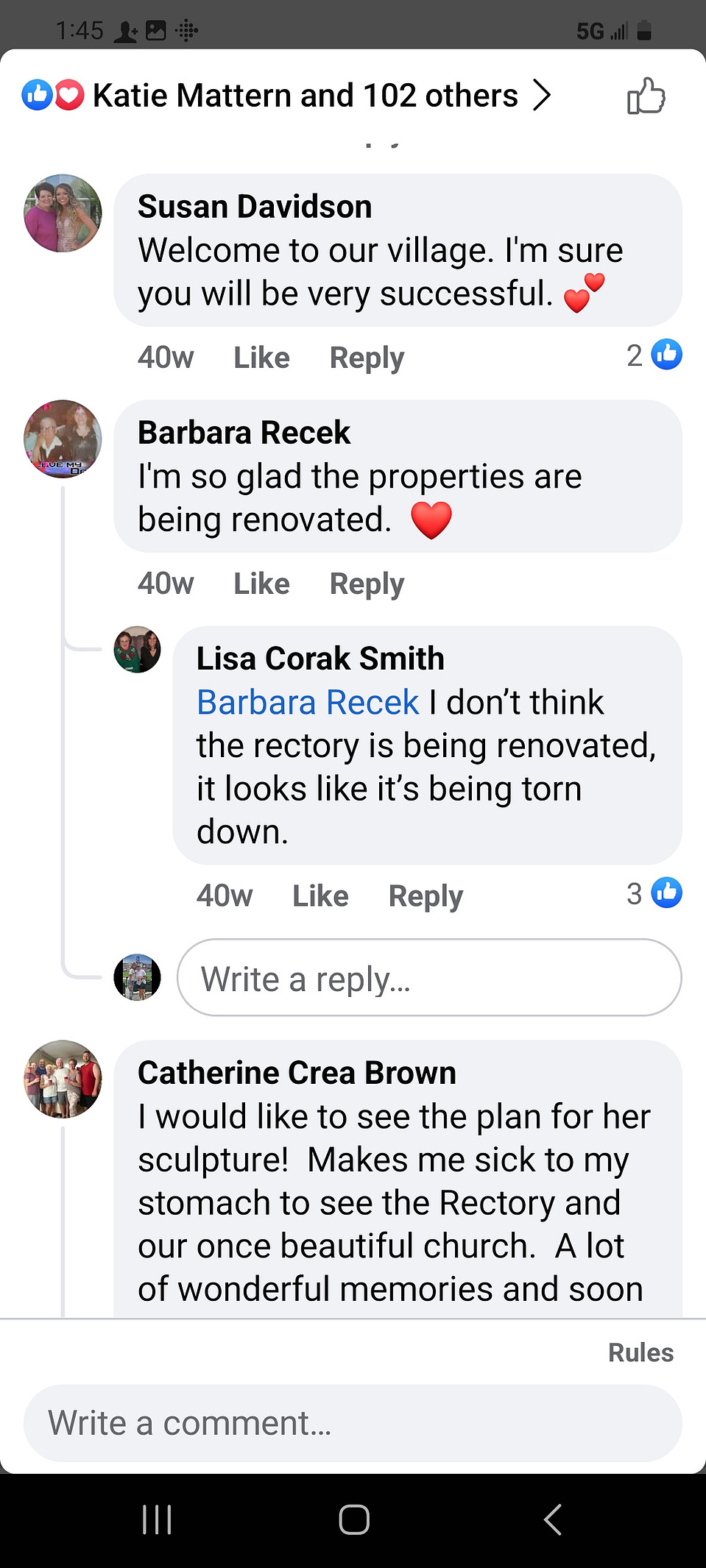The width and height of the screenshot is (706, 1568).
Task: View Susan Davidson's profile picture
Action: coord(63,213)
